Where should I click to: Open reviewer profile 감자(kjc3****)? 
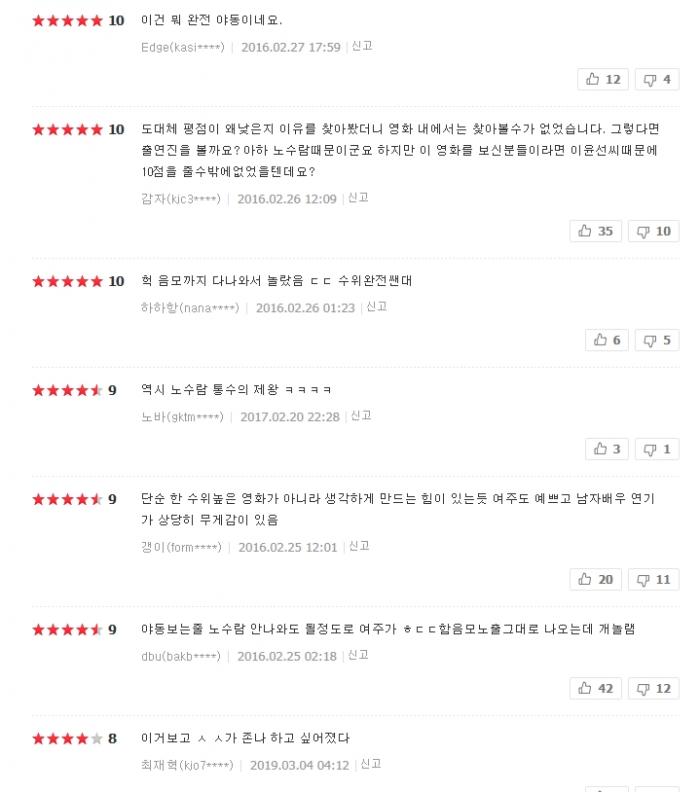[180, 199]
